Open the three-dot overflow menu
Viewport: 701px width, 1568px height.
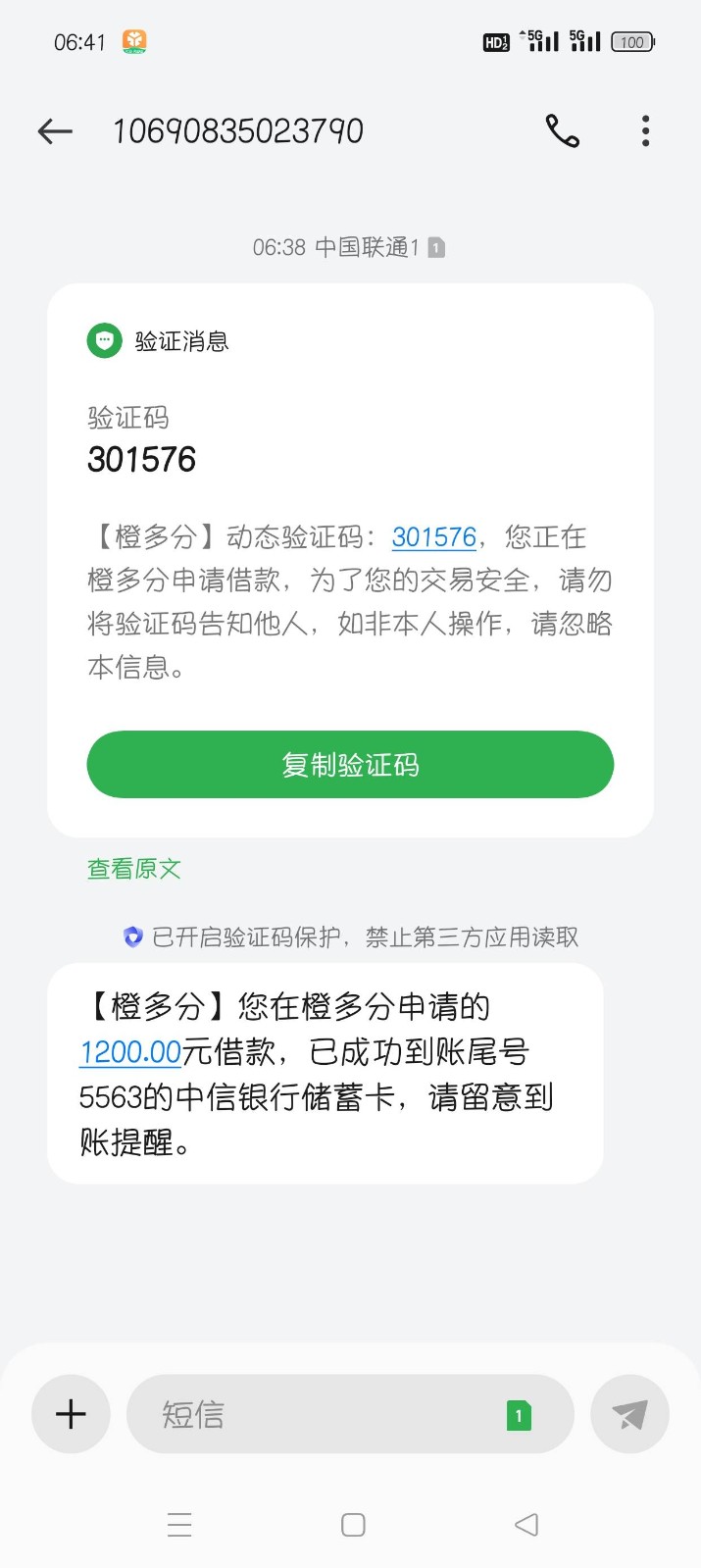pos(645,131)
